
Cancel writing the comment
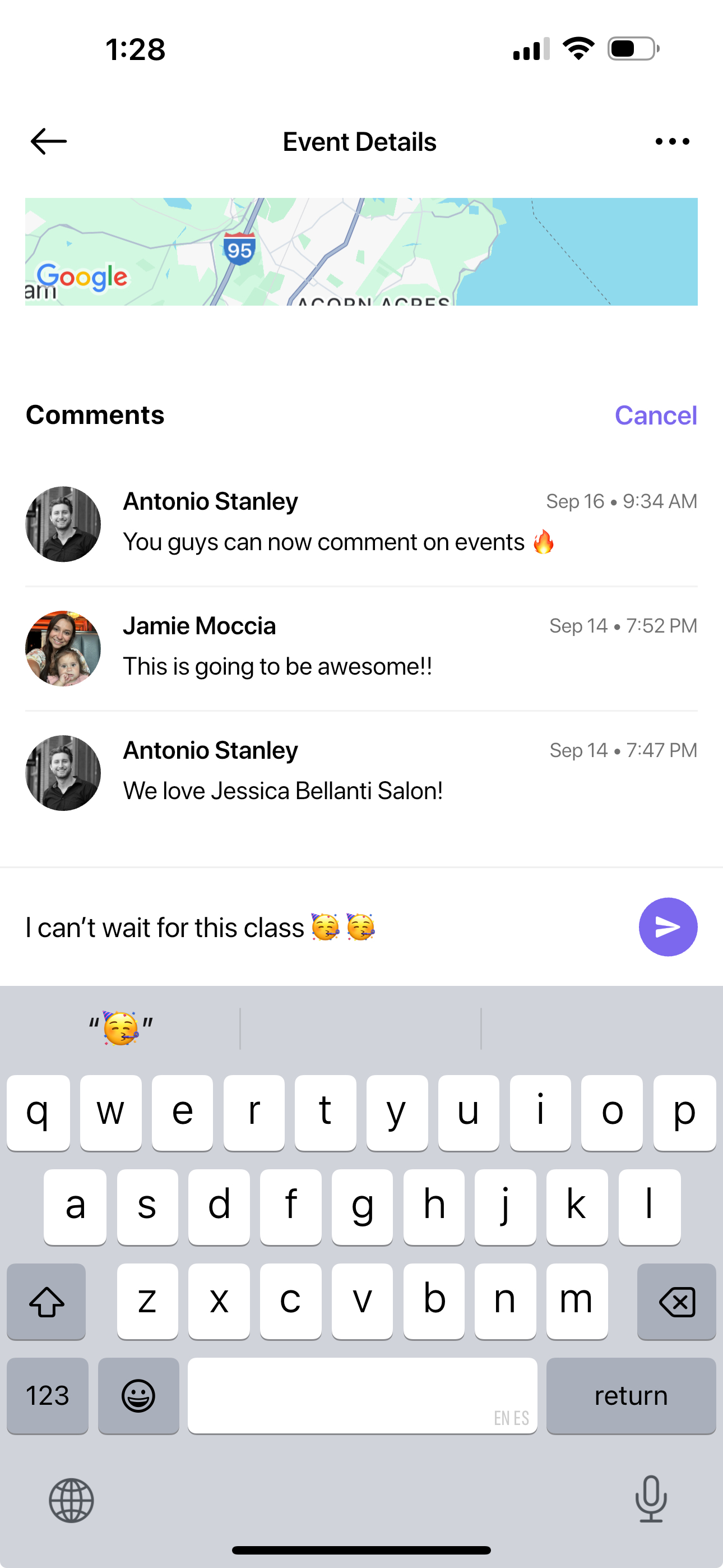coord(655,415)
